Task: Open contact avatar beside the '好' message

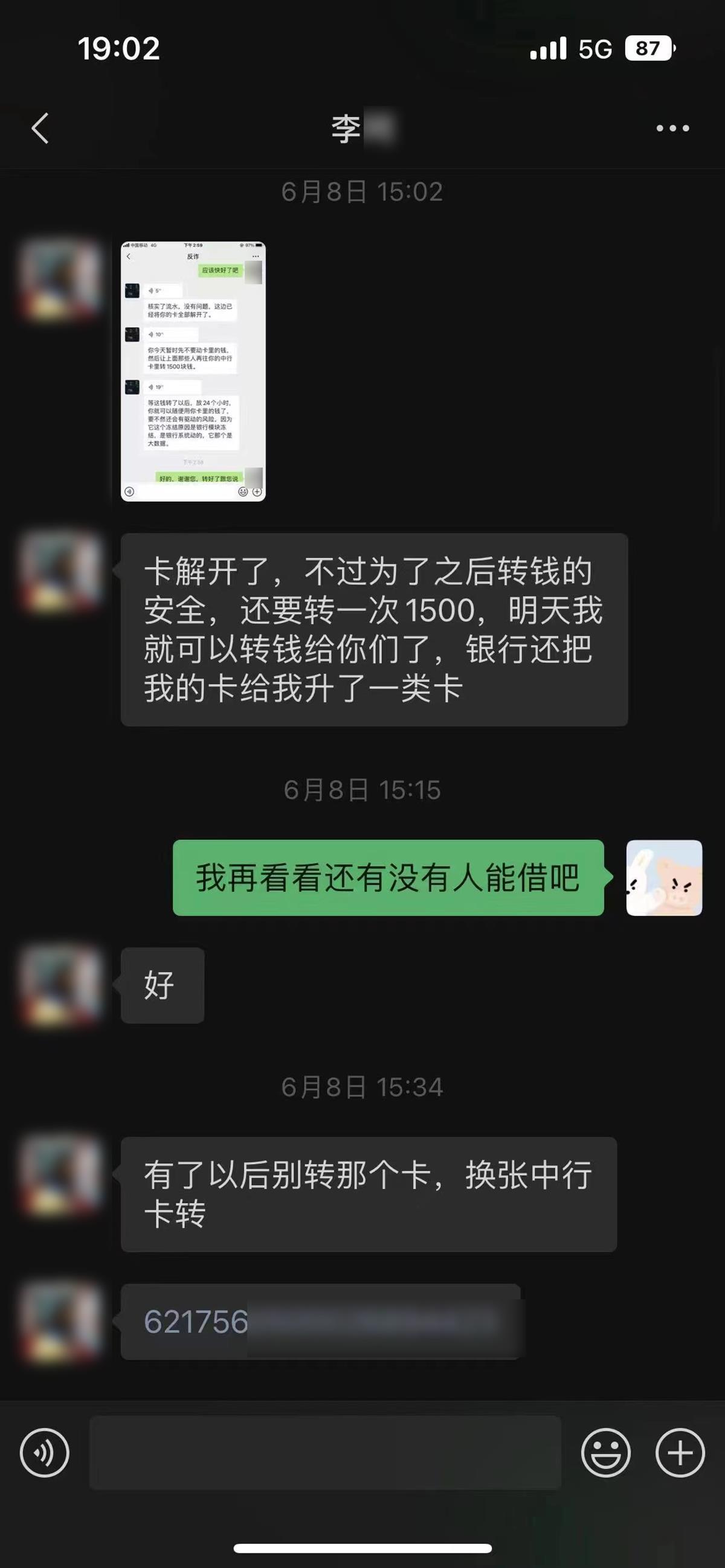Action: point(61,985)
